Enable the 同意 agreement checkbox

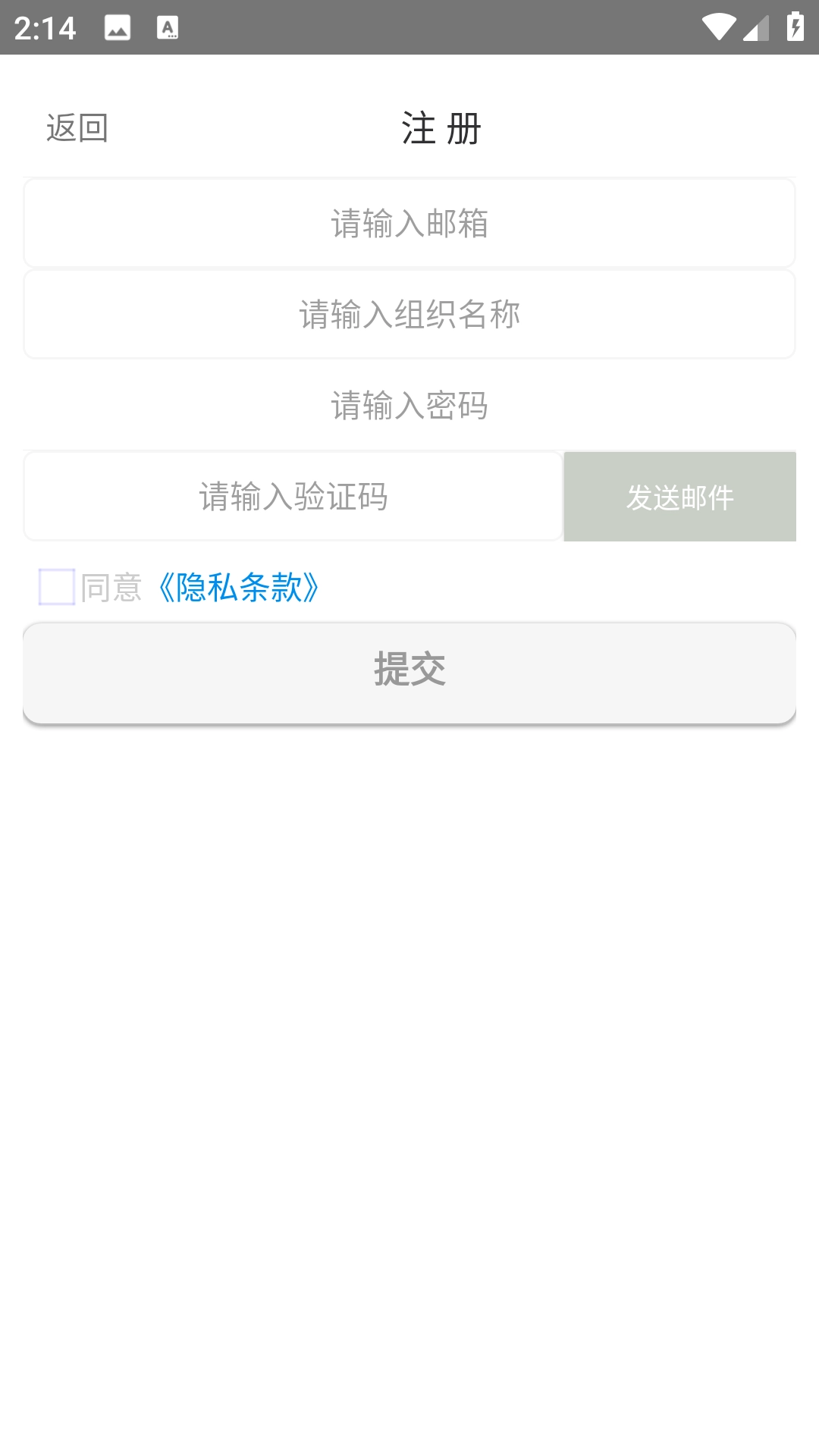click(57, 586)
